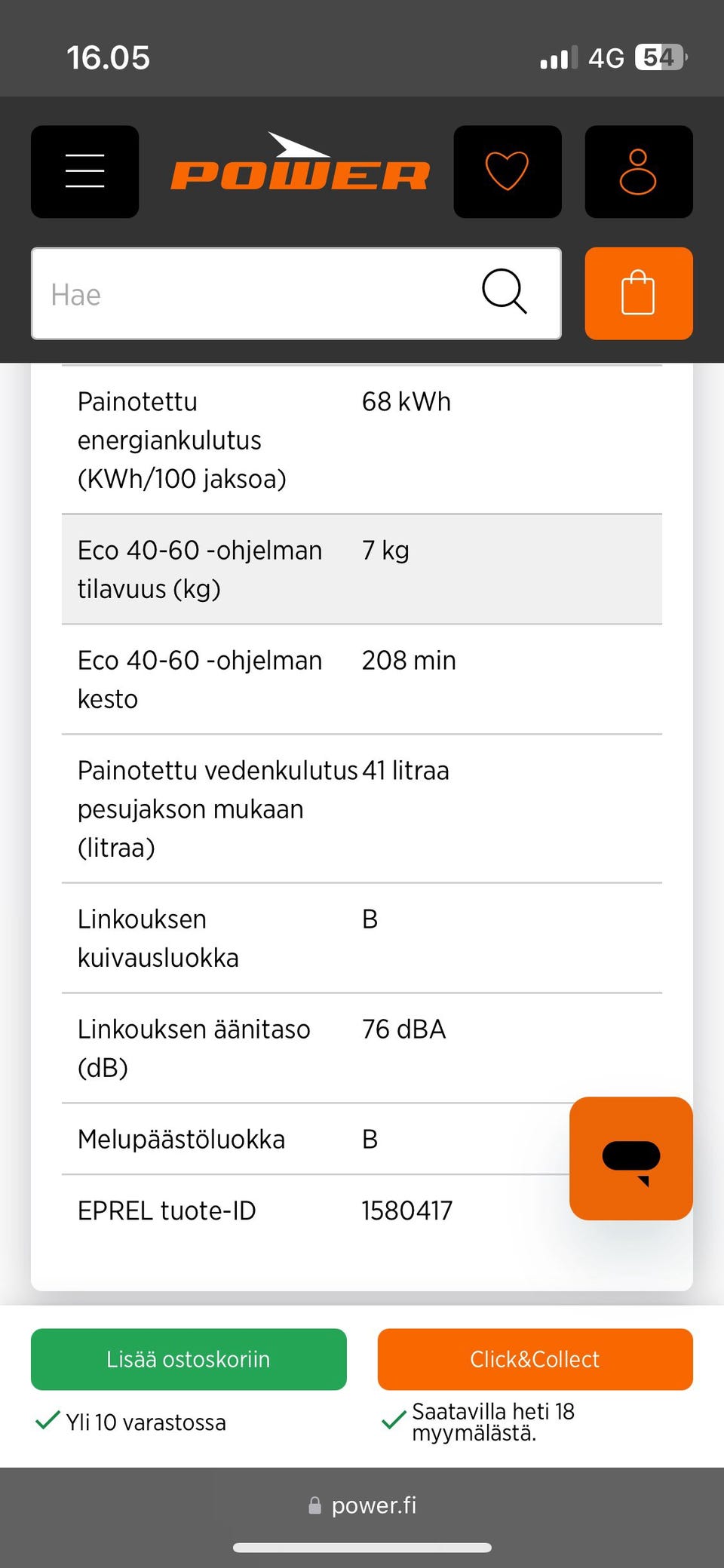
Task: Open the user account icon
Action: click(x=638, y=170)
